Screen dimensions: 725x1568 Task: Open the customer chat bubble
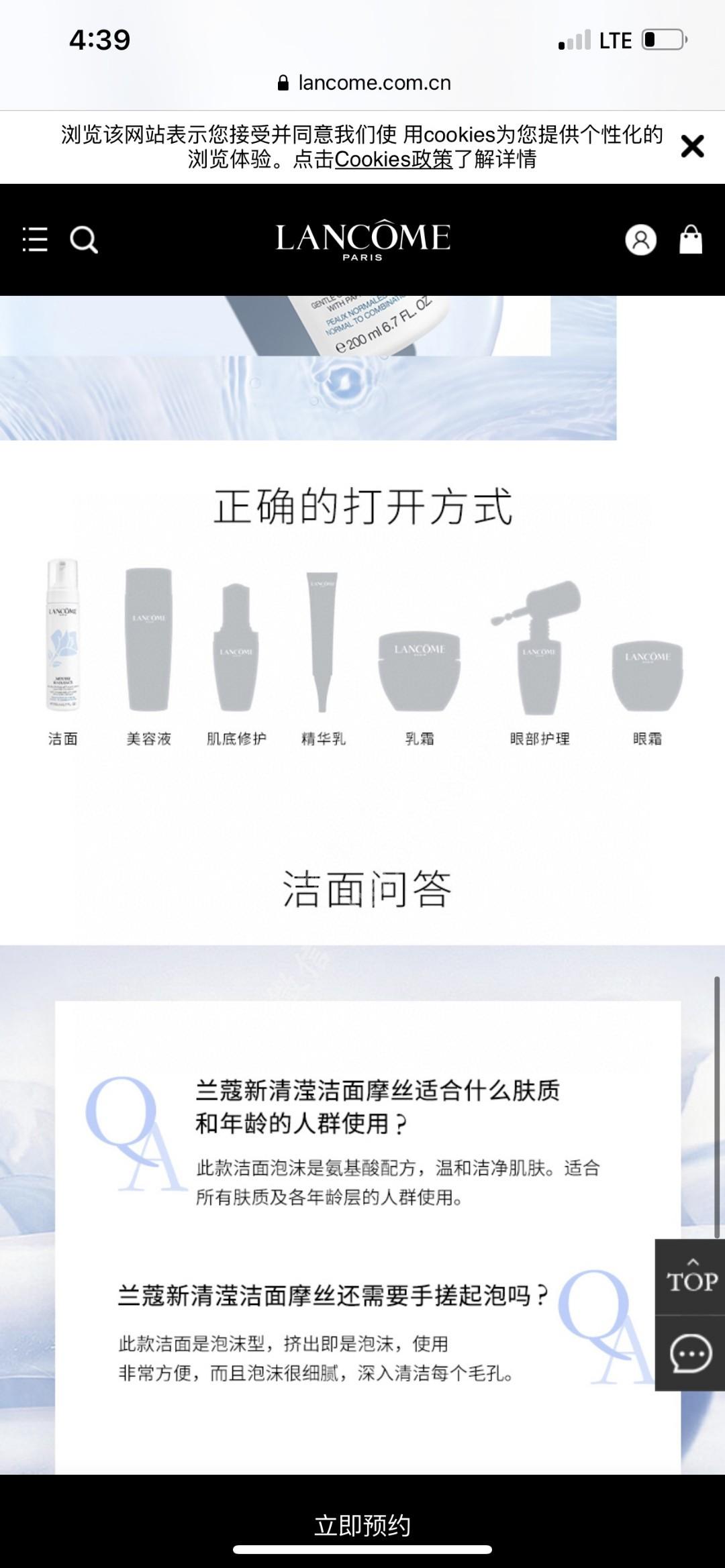click(x=691, y=1354)
